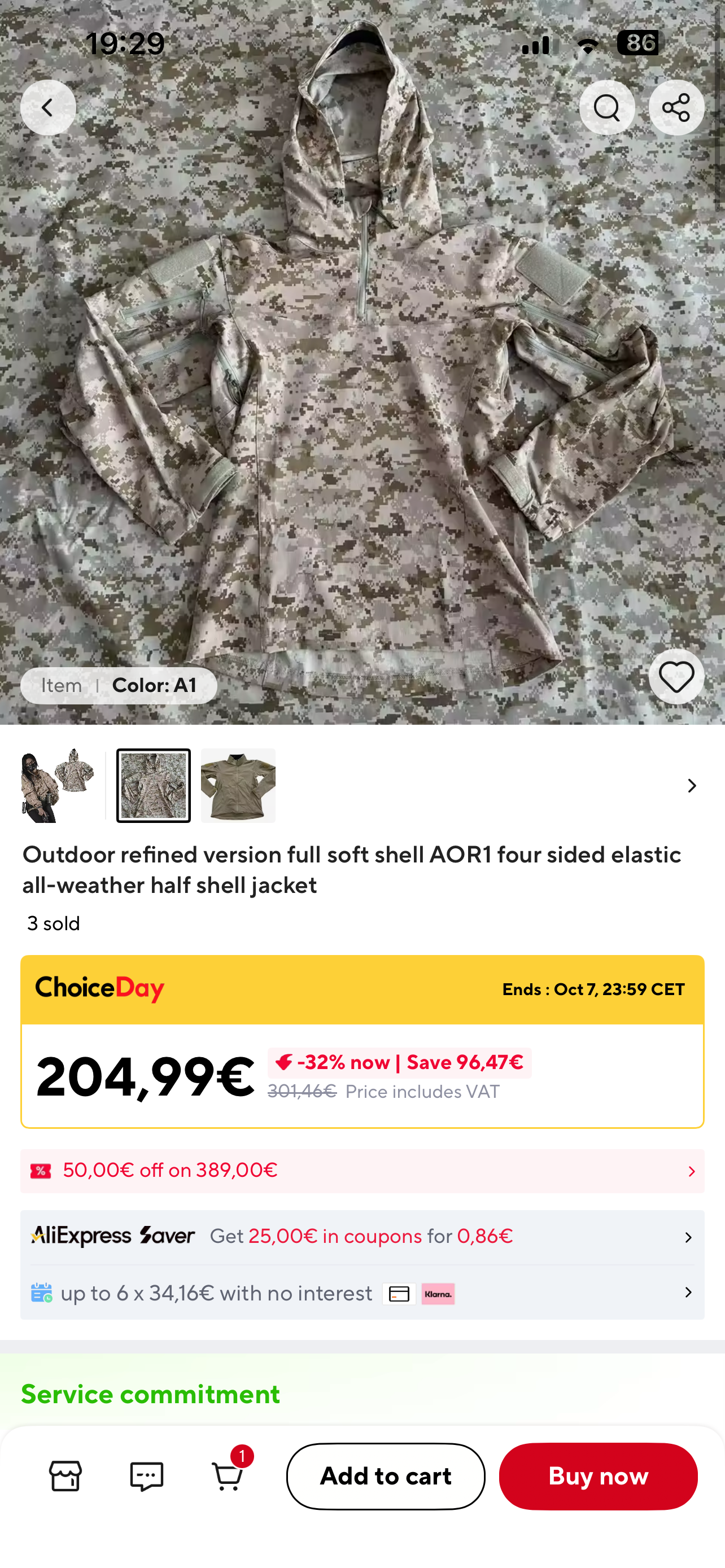Open the AliExpress Saver coupons offer
The image size is (725, 1568).
[x=362, y=1236]
